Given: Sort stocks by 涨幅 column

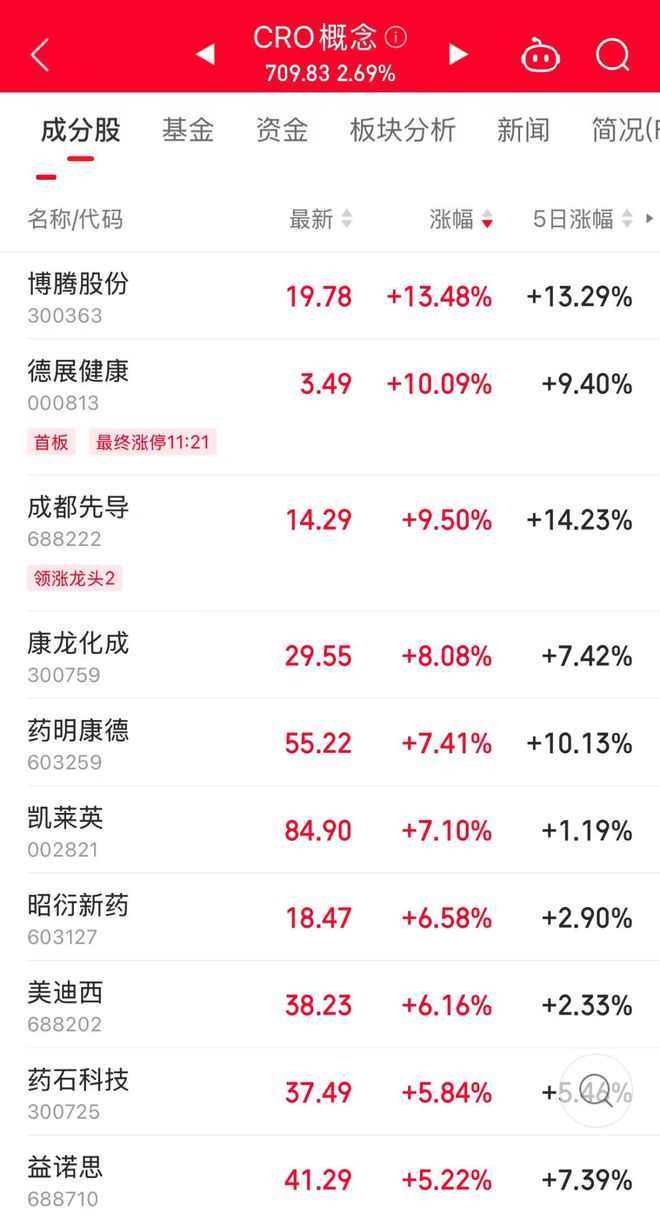Looking at the screenshot, I should click(461, 219).
